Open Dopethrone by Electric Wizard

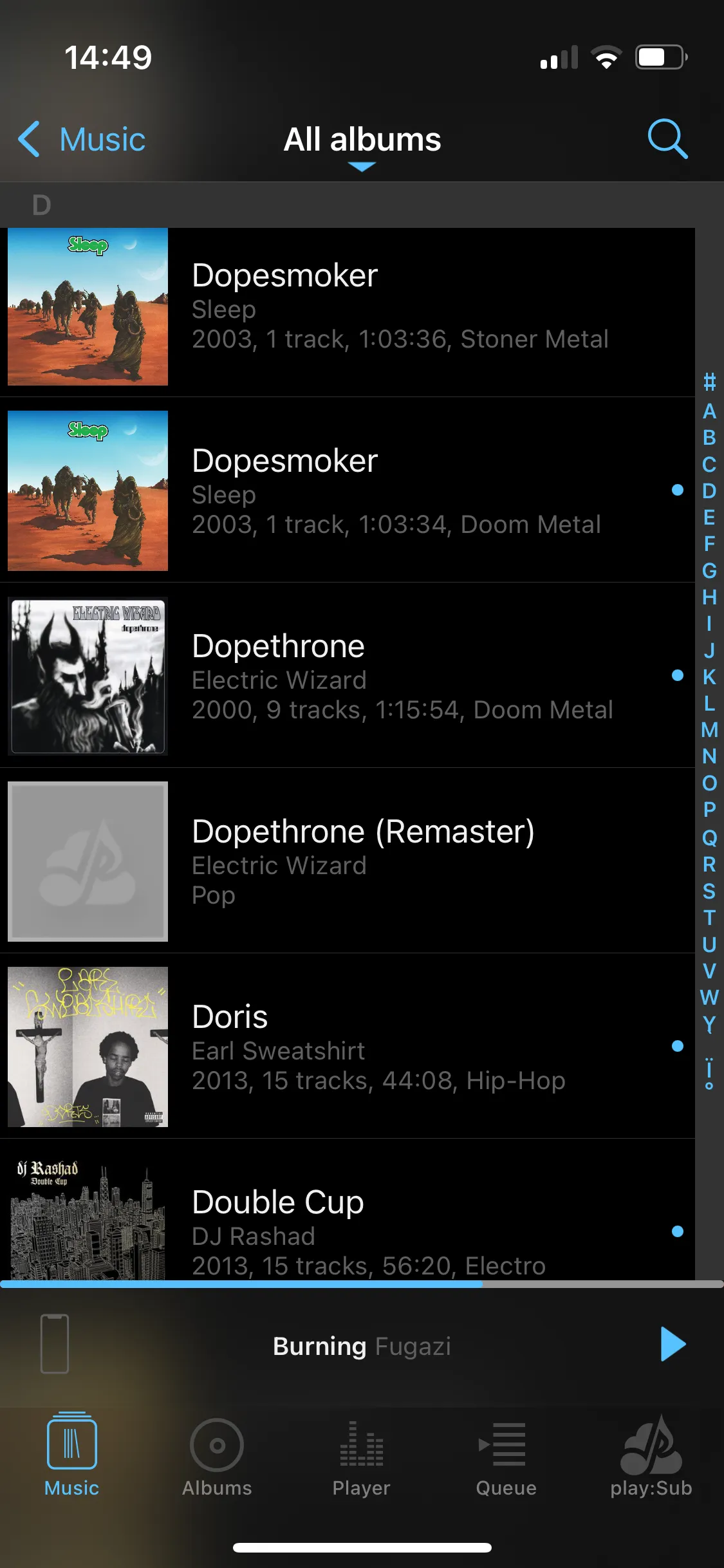348,676
